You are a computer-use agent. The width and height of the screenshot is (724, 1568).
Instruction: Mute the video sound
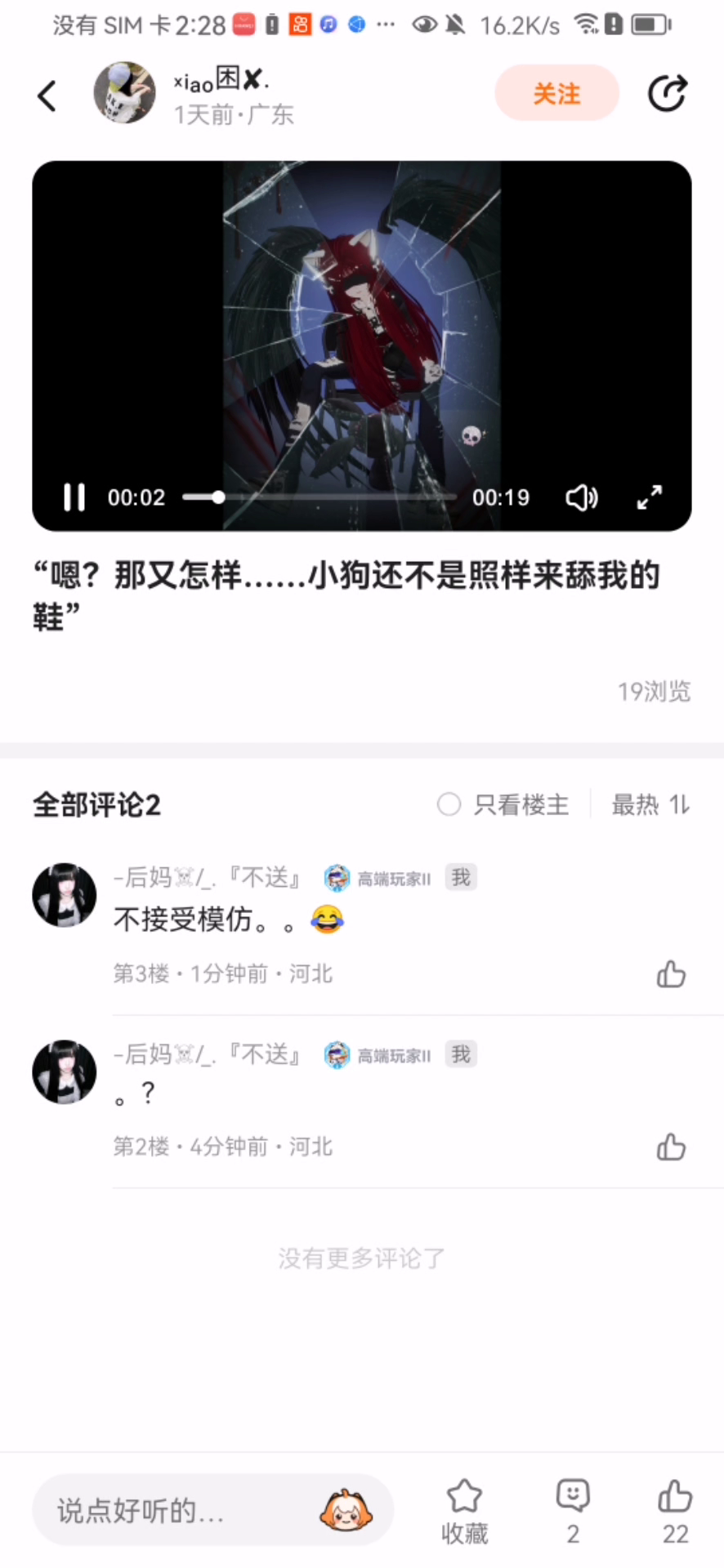tap(581, 497)
